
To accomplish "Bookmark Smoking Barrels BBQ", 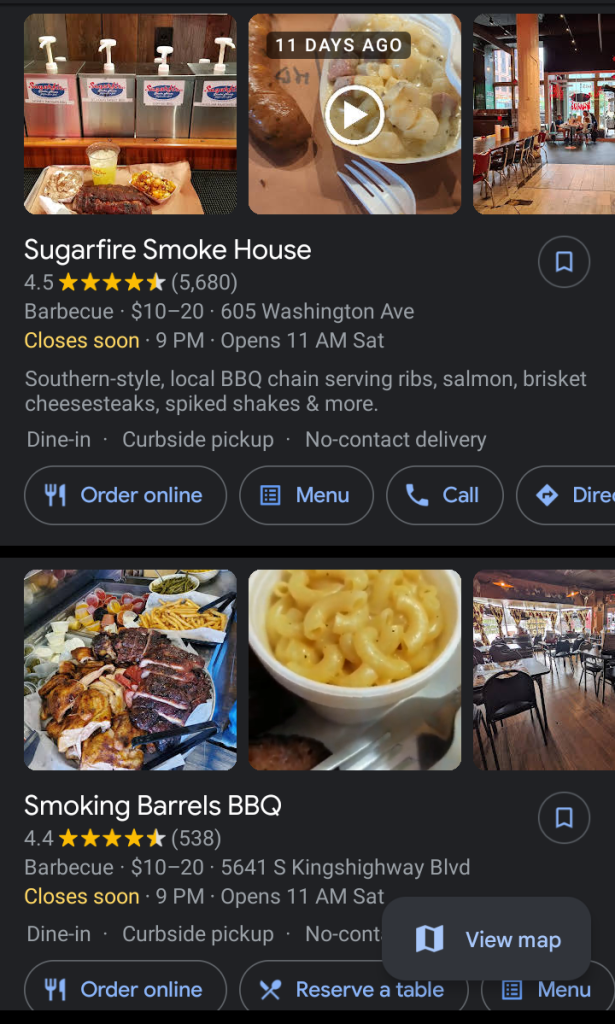I will tap(564, 818).
